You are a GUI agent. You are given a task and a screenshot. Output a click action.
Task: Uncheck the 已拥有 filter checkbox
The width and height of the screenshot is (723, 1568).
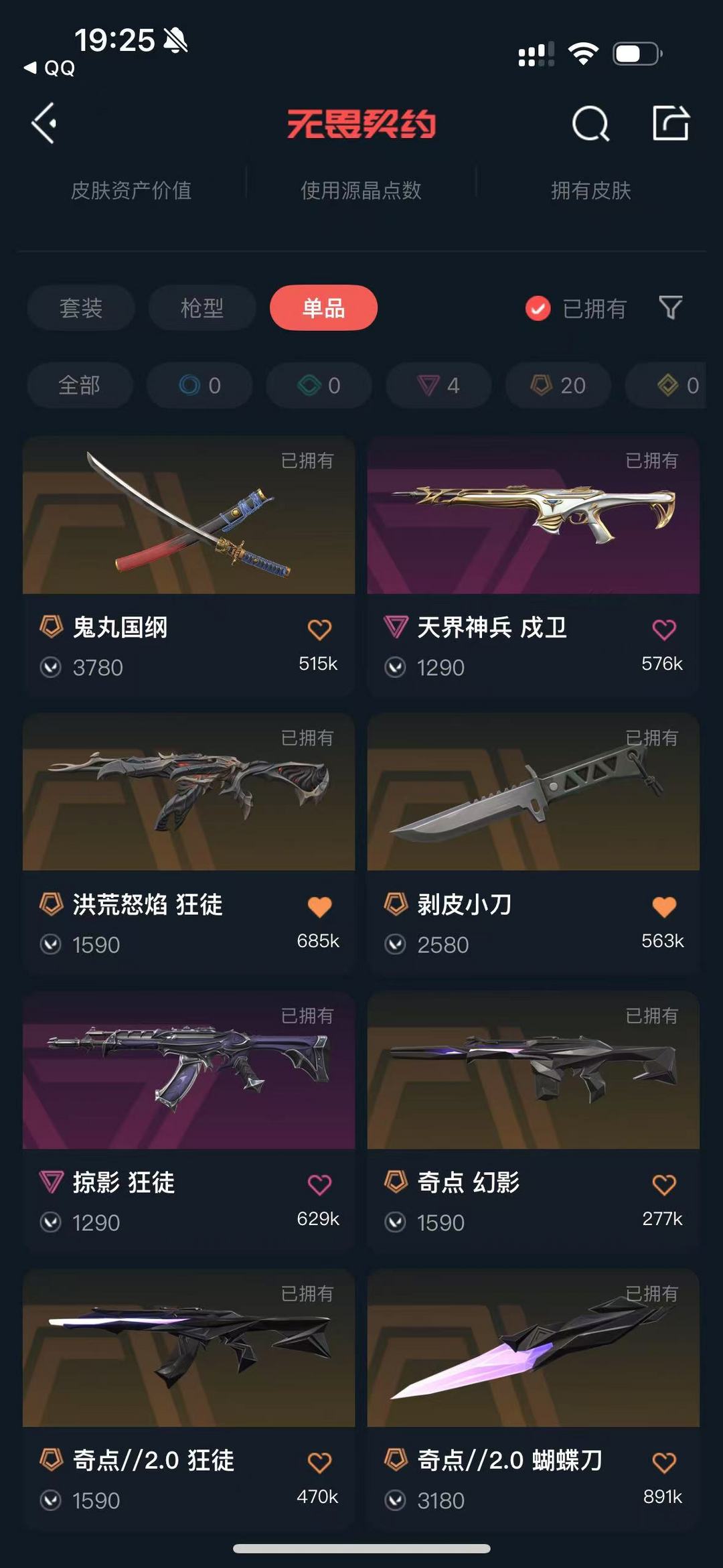pos(538,309)
